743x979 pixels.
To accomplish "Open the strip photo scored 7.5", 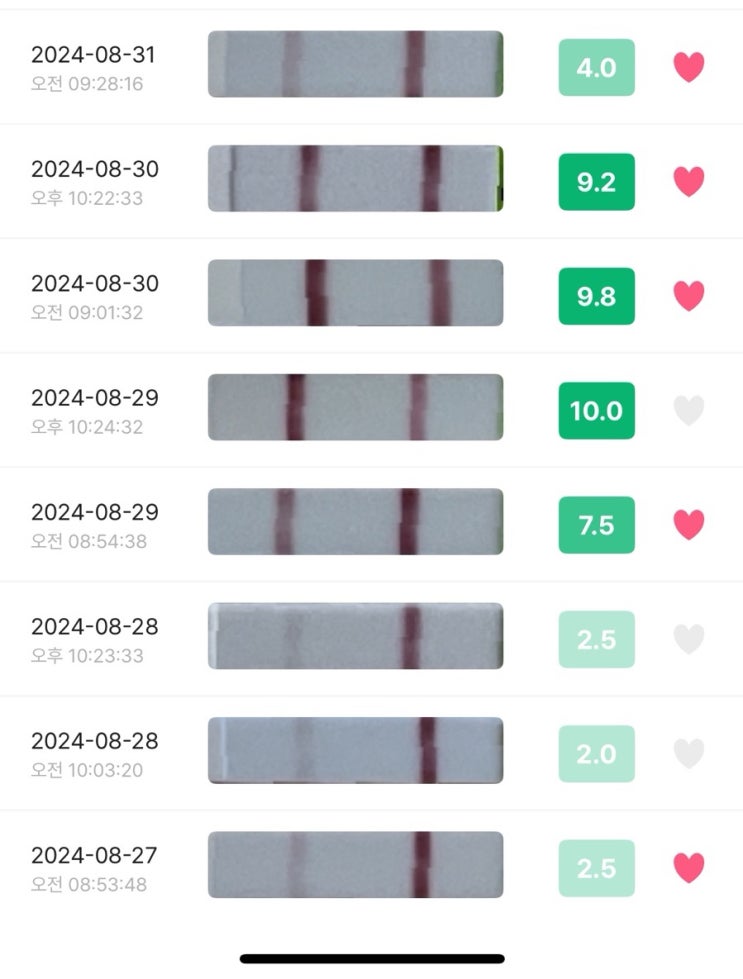I will pyautogui.click(x=355, y=521).
